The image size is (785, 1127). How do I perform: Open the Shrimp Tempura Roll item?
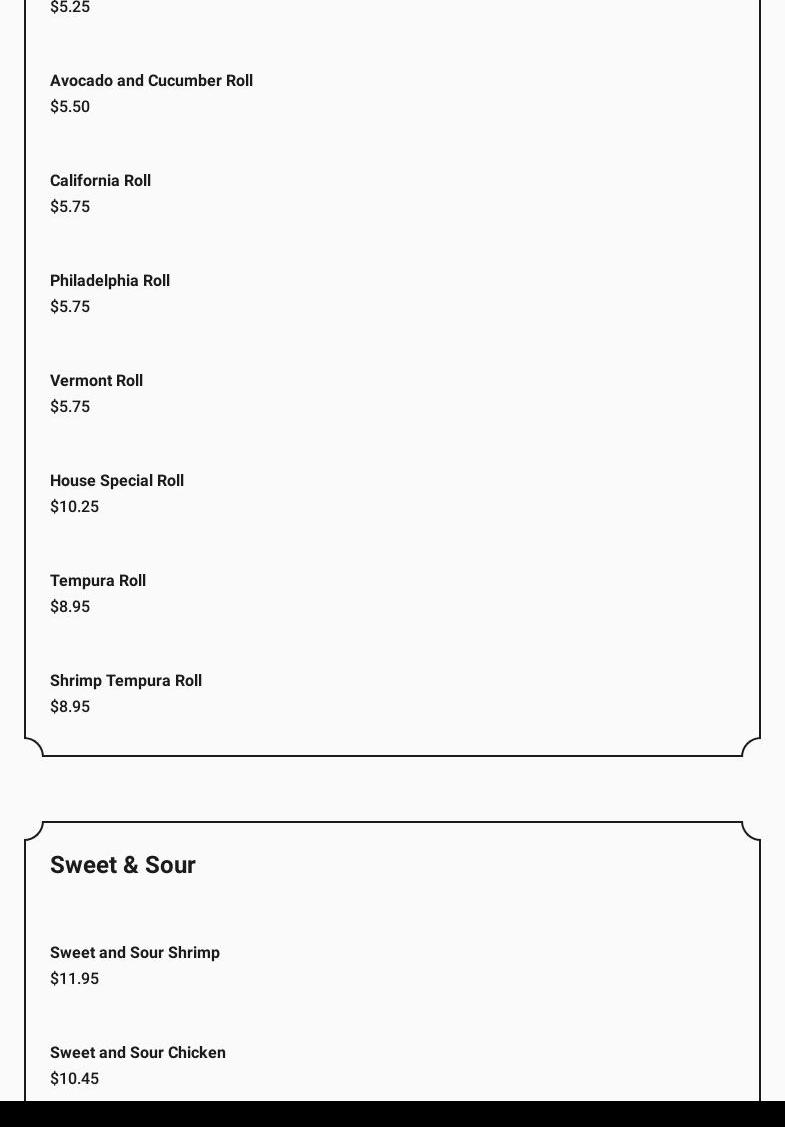tap(126, 681)
